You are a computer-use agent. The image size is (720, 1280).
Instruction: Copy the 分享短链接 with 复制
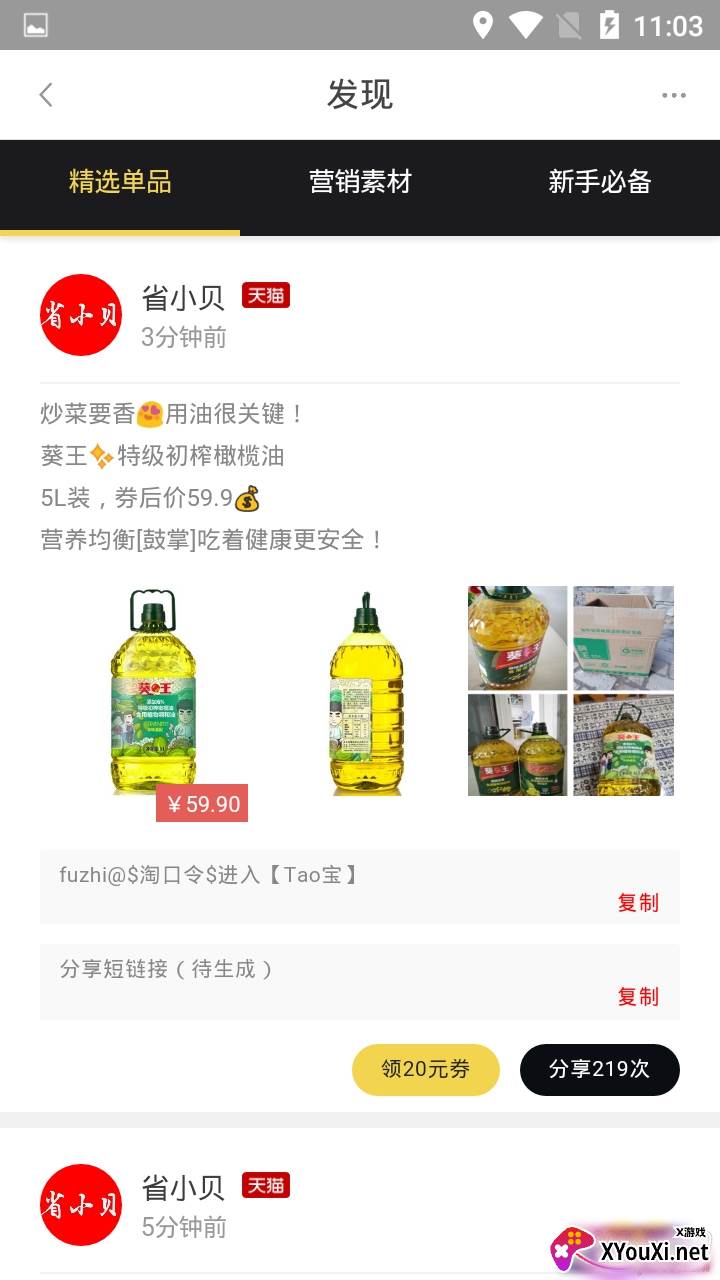[x=638, y=997]
